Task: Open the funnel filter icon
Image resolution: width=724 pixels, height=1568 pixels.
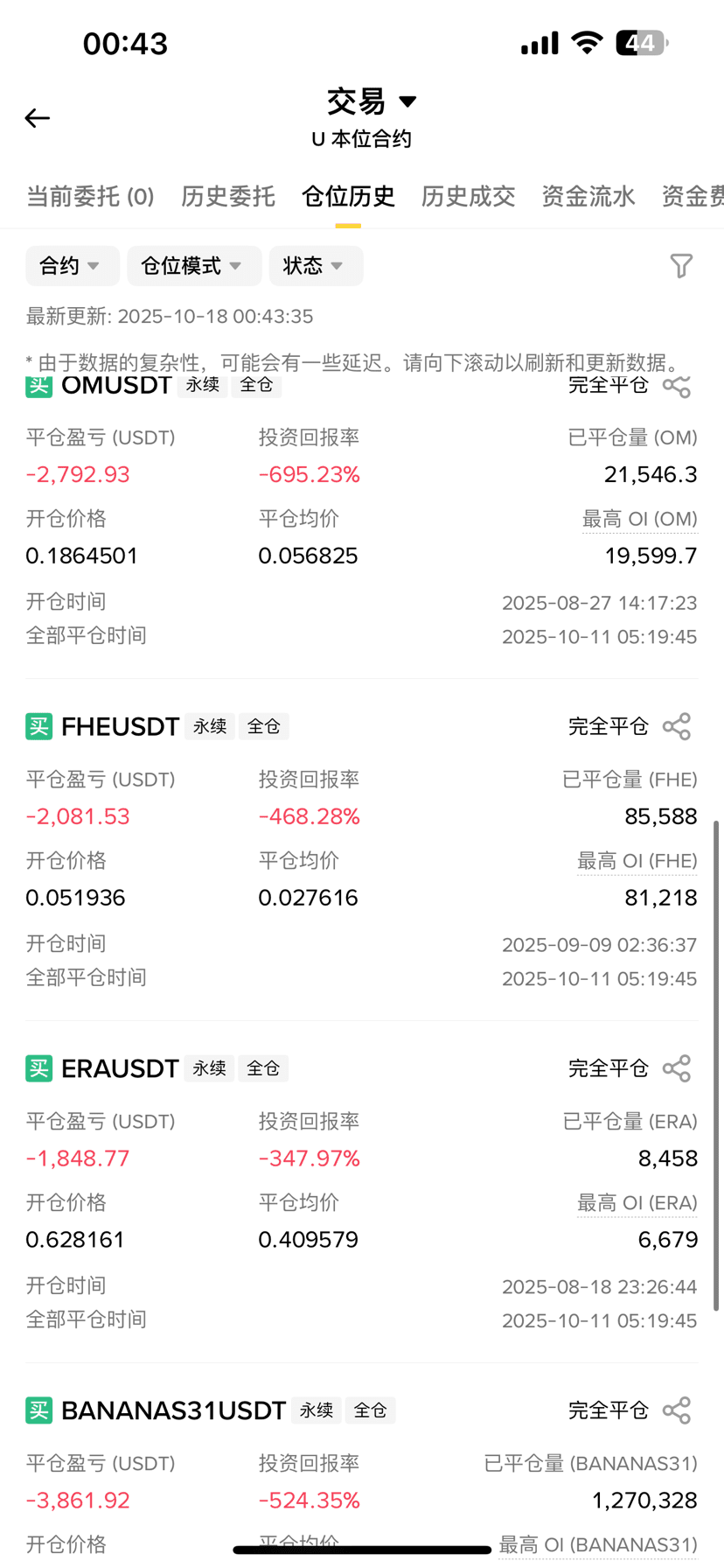Action: [x=681, y=266]
